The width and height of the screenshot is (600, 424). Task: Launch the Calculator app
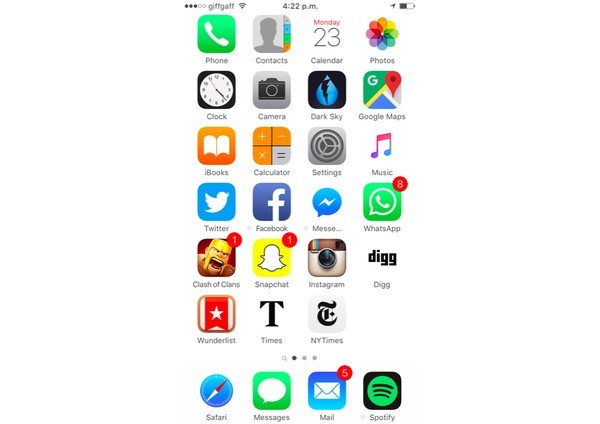[271, 147]
